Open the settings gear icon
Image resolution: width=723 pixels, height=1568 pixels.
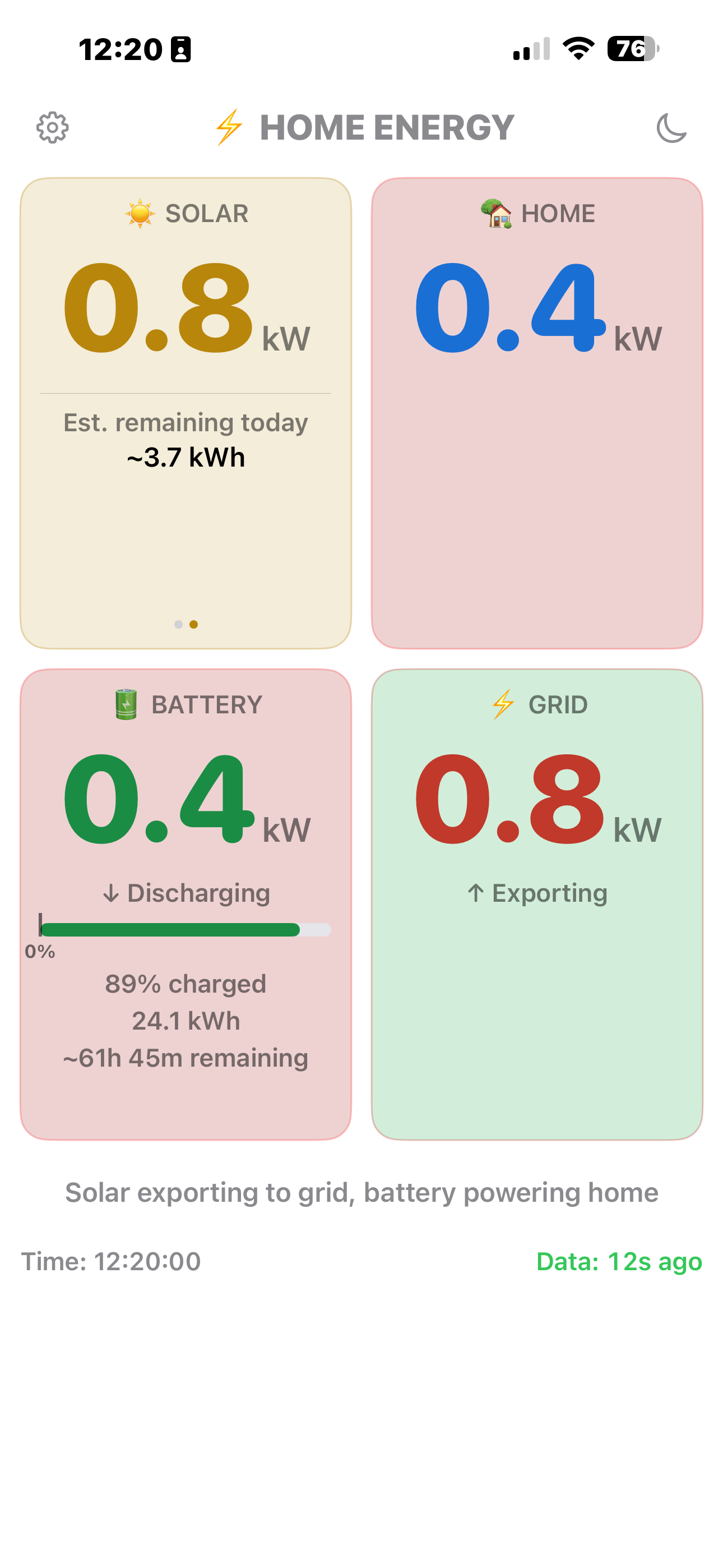(x=52, y=127)
